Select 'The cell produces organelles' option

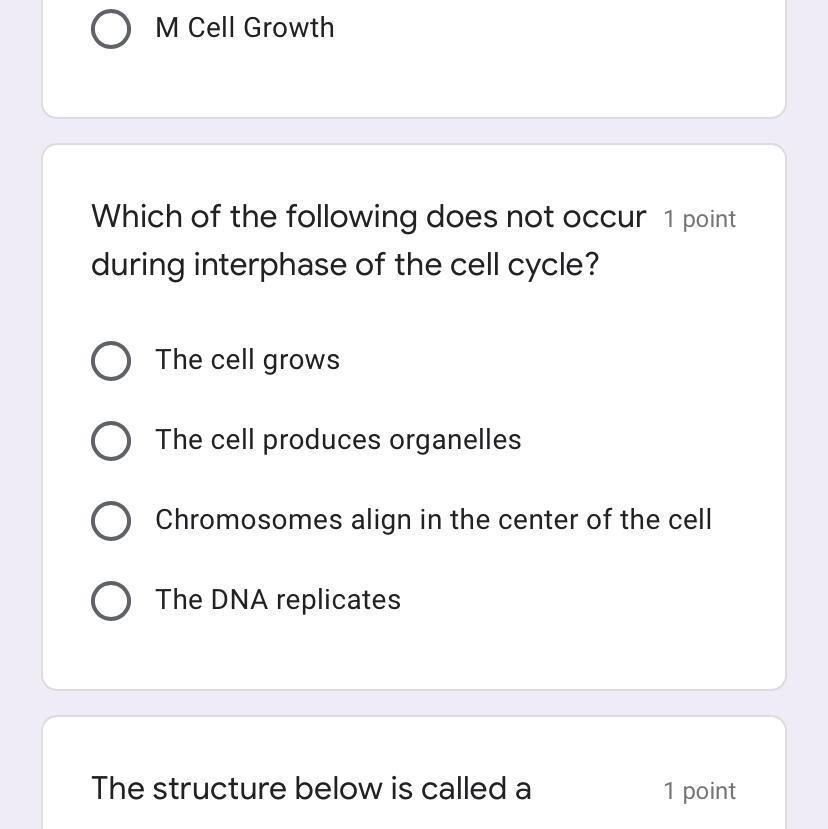coord(110,441)
